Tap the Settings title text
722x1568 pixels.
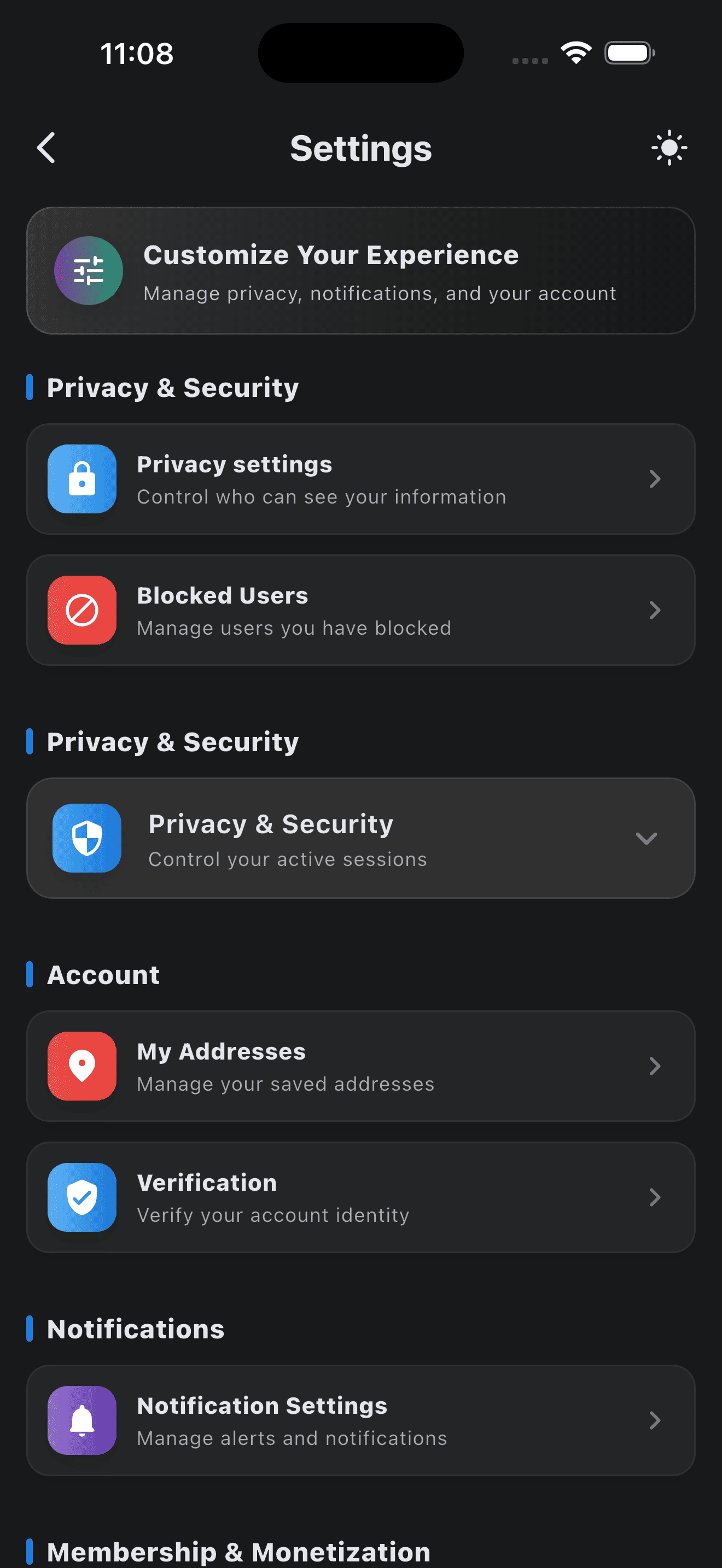tap(360, 148)
